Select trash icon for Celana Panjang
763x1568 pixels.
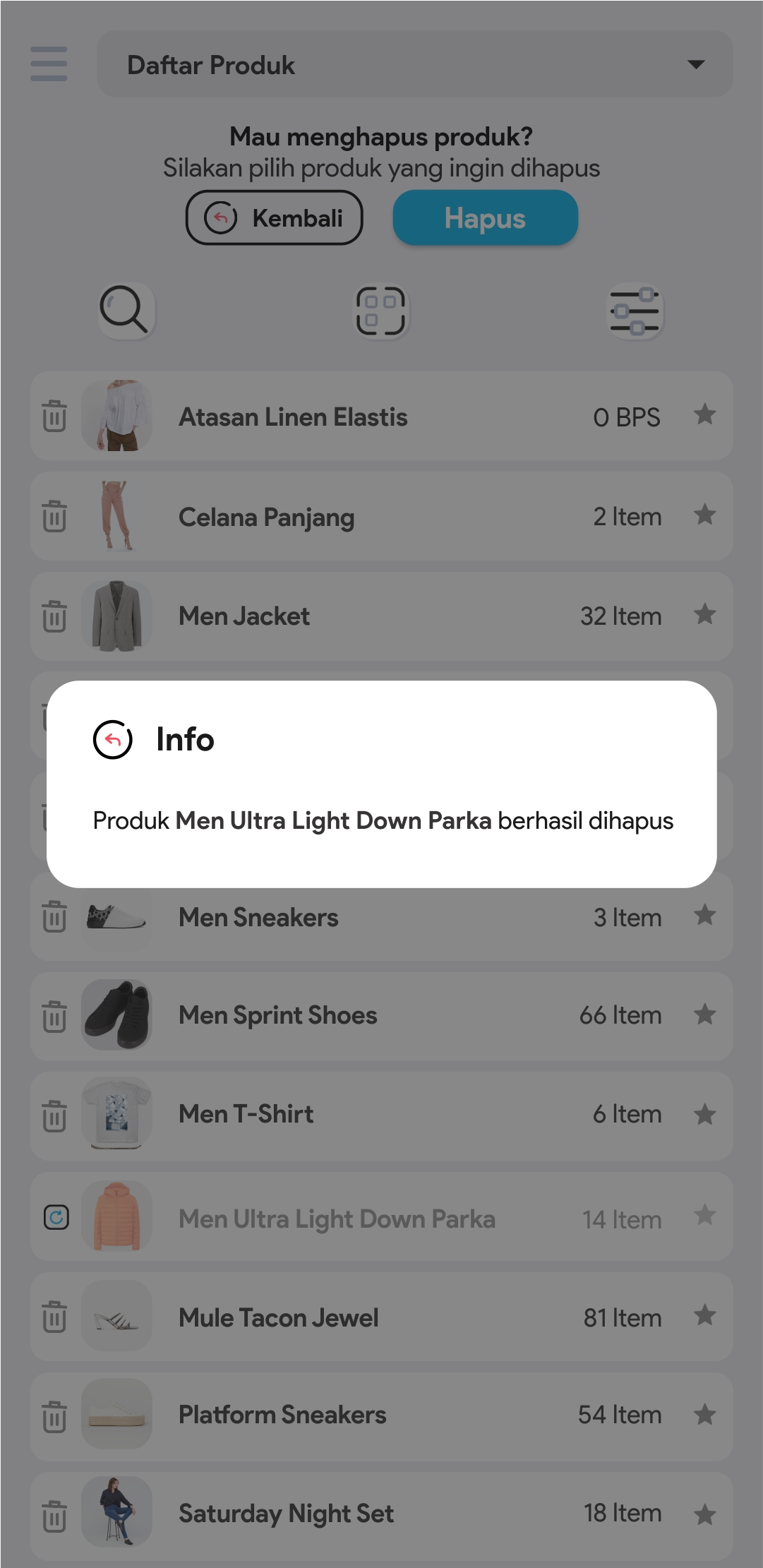click(54, 516)
